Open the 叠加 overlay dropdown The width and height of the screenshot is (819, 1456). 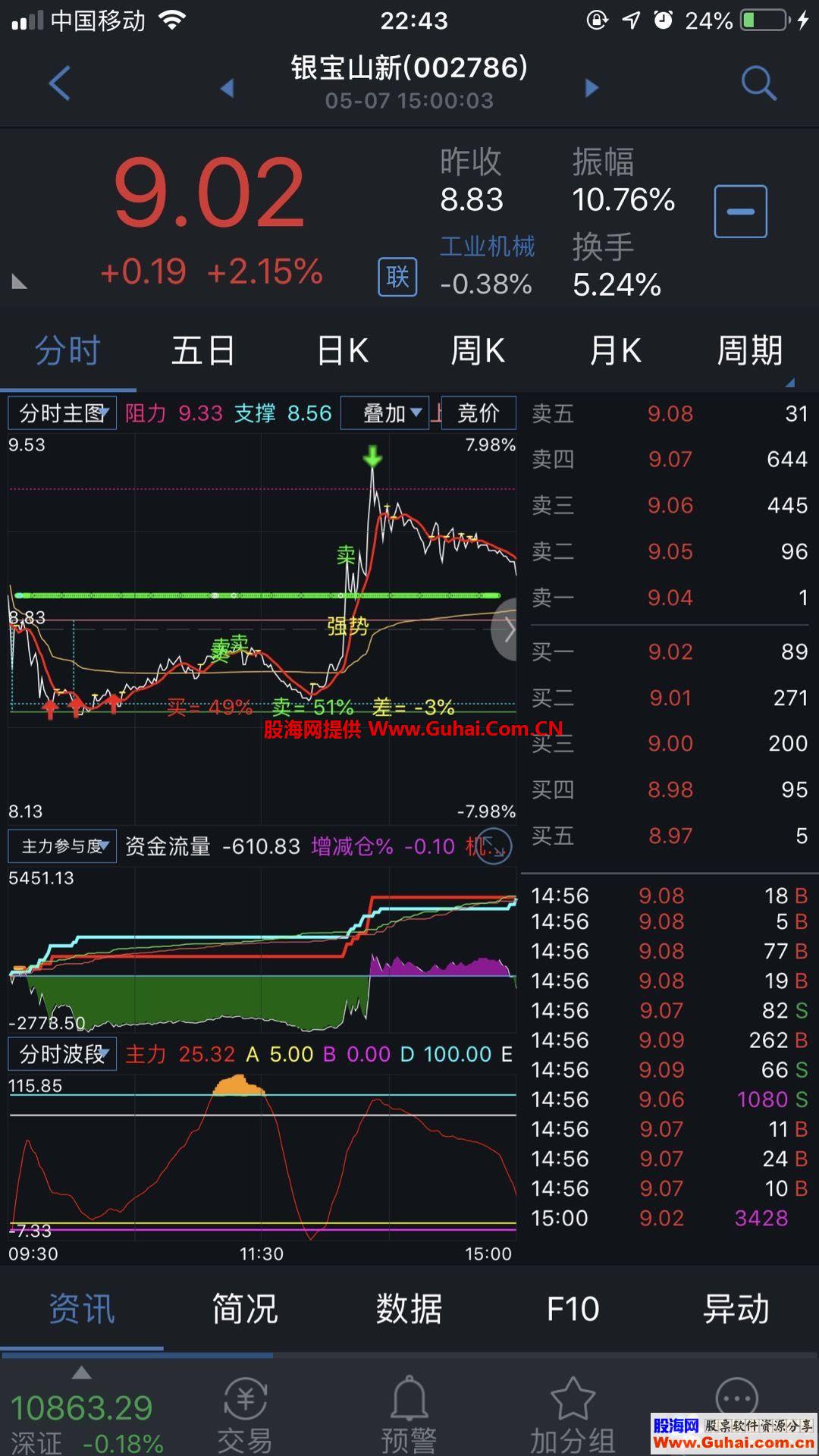tap(384, 413)
